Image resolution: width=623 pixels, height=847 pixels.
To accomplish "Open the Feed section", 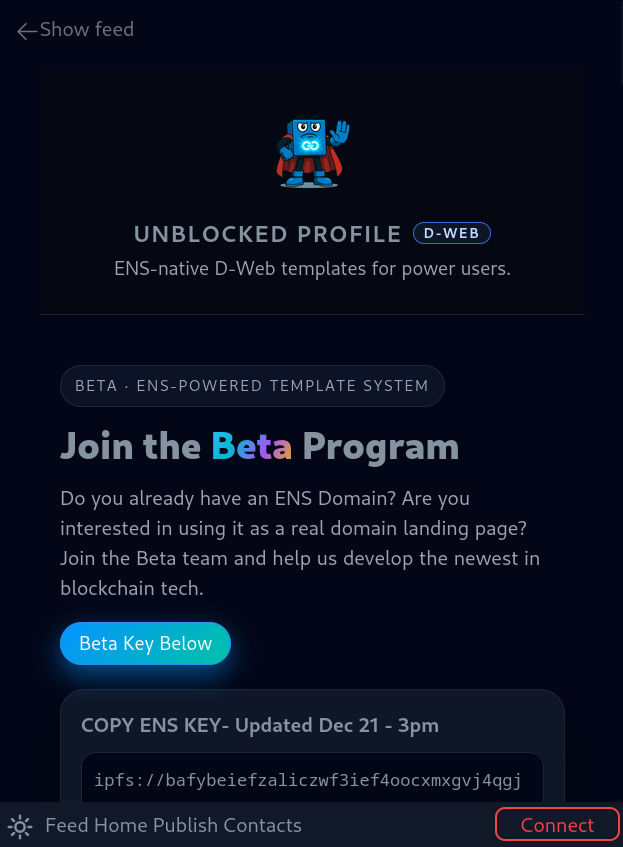I will pyautogui.click(x=67, y=826).
